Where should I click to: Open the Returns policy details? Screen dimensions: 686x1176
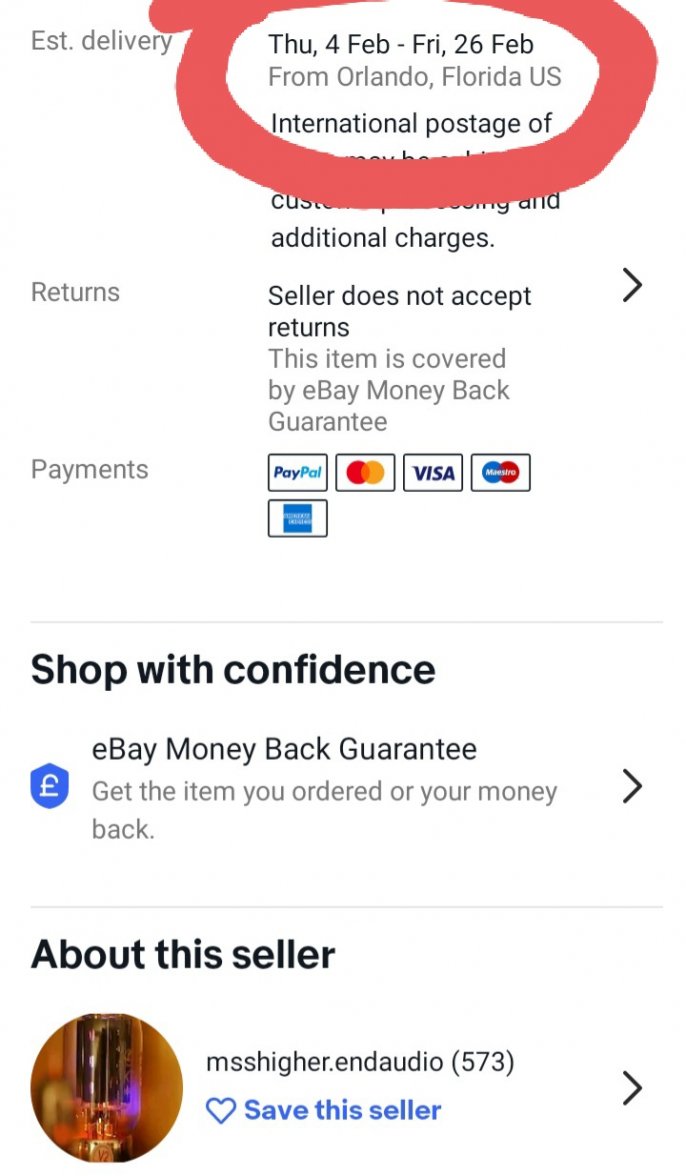click(631, 287)
